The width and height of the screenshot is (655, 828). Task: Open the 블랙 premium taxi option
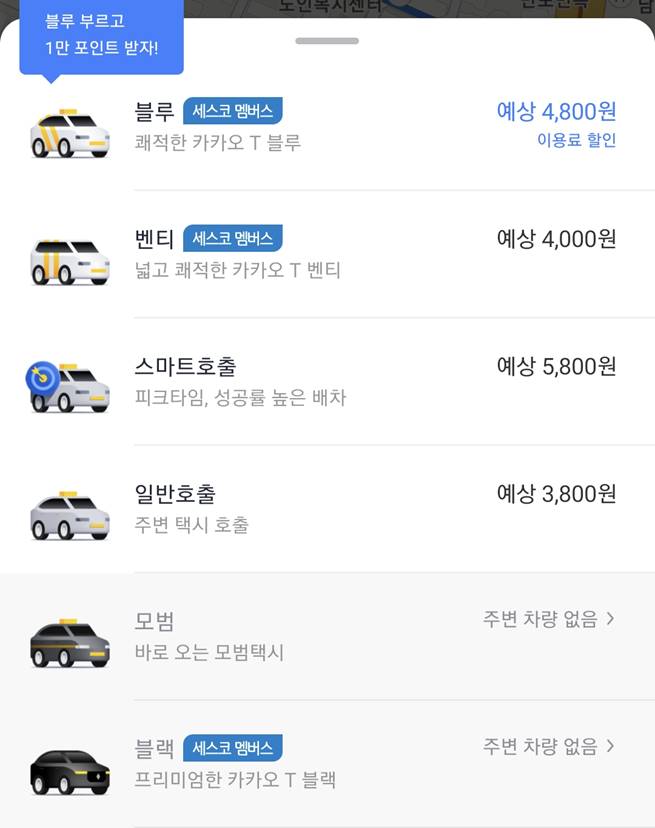click(x=327, y=763)
